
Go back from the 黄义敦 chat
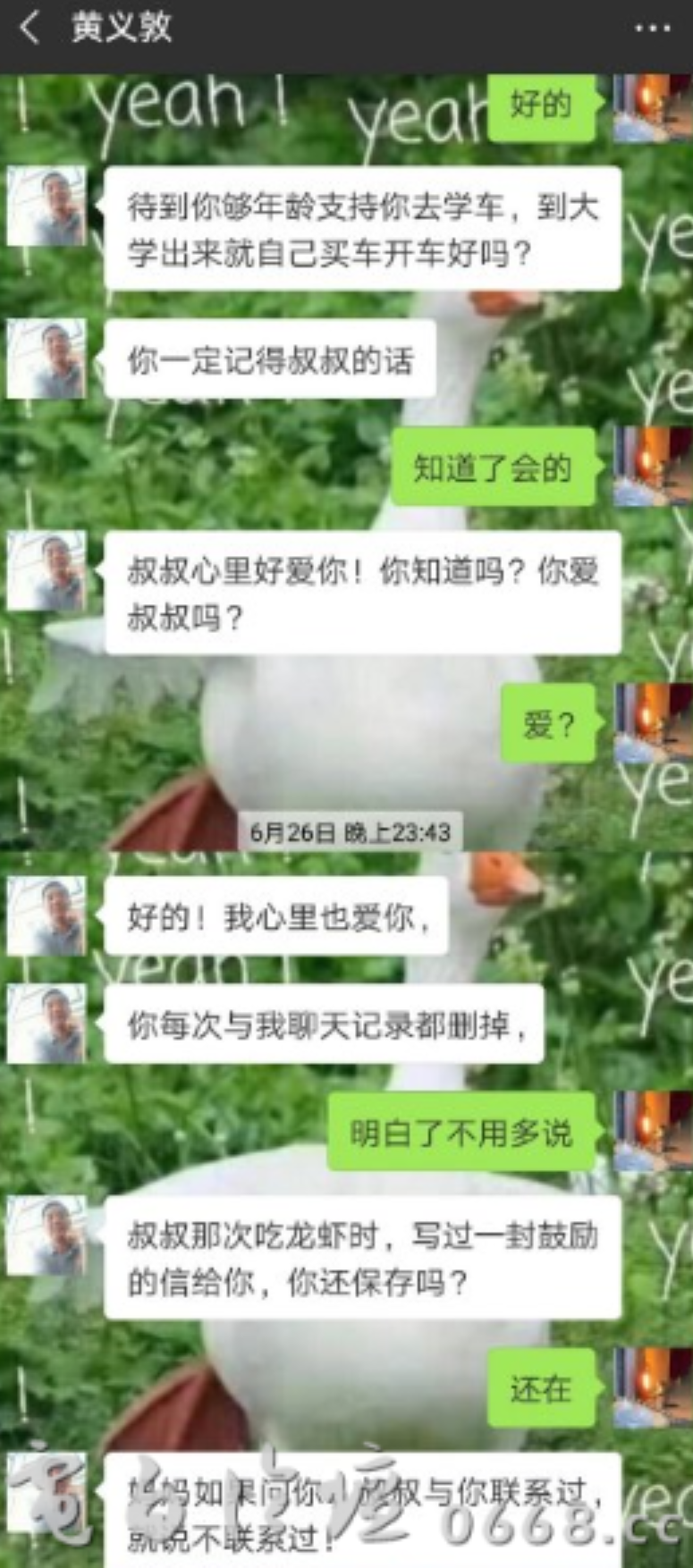pos(30,28)
